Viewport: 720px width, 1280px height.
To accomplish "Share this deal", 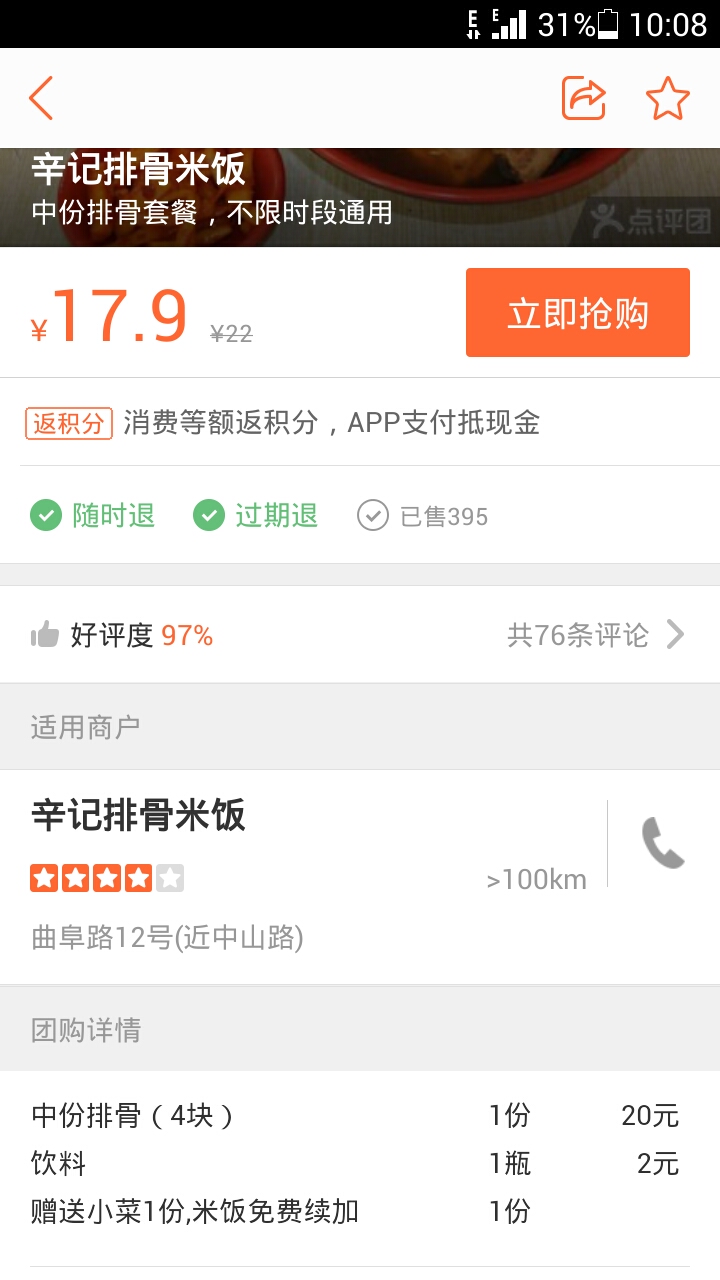I will click(x=584, y=98).
